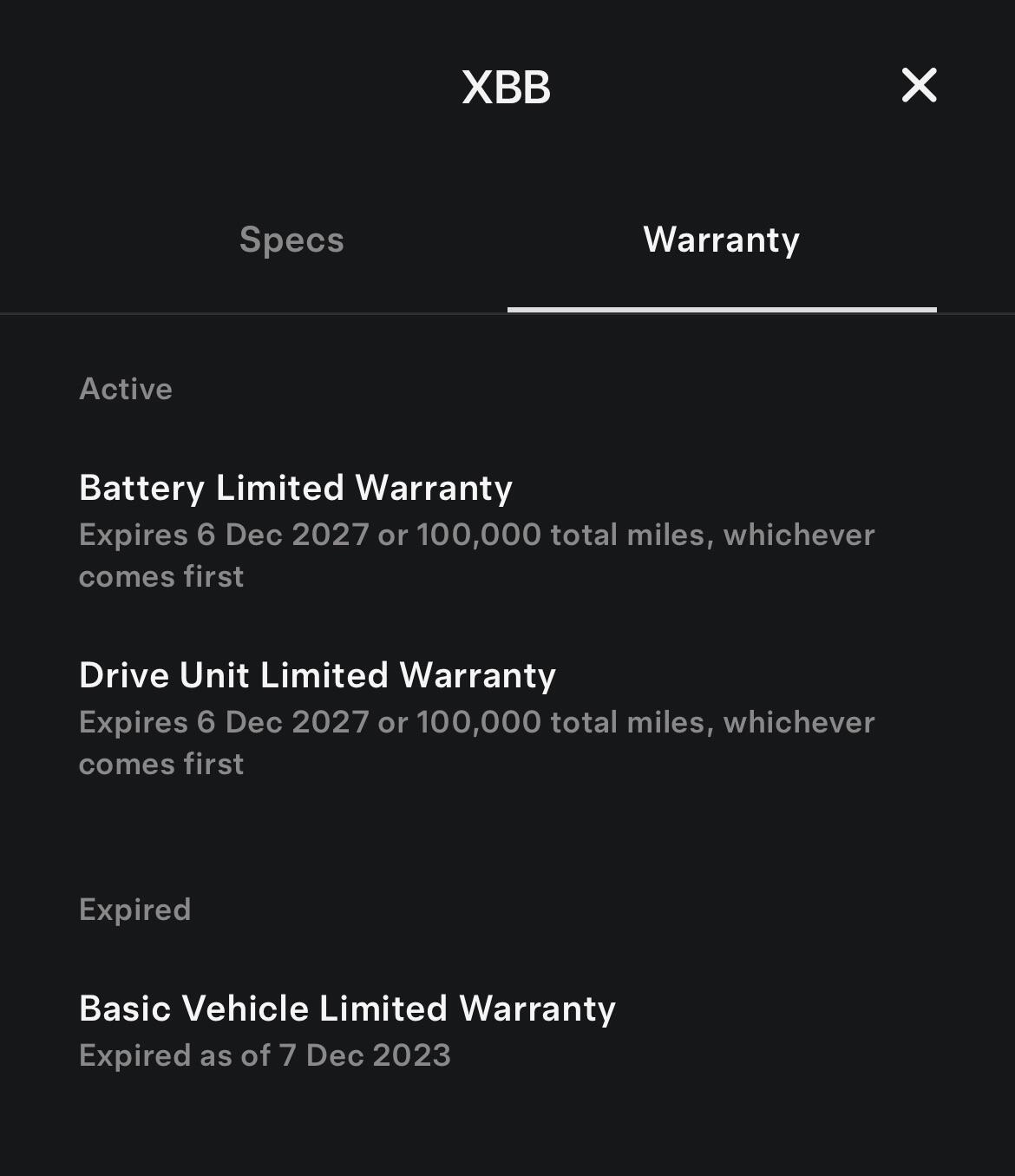Click the Warranty tab underline indicator
1015x1176 pixels.
[x=721, y=307]
